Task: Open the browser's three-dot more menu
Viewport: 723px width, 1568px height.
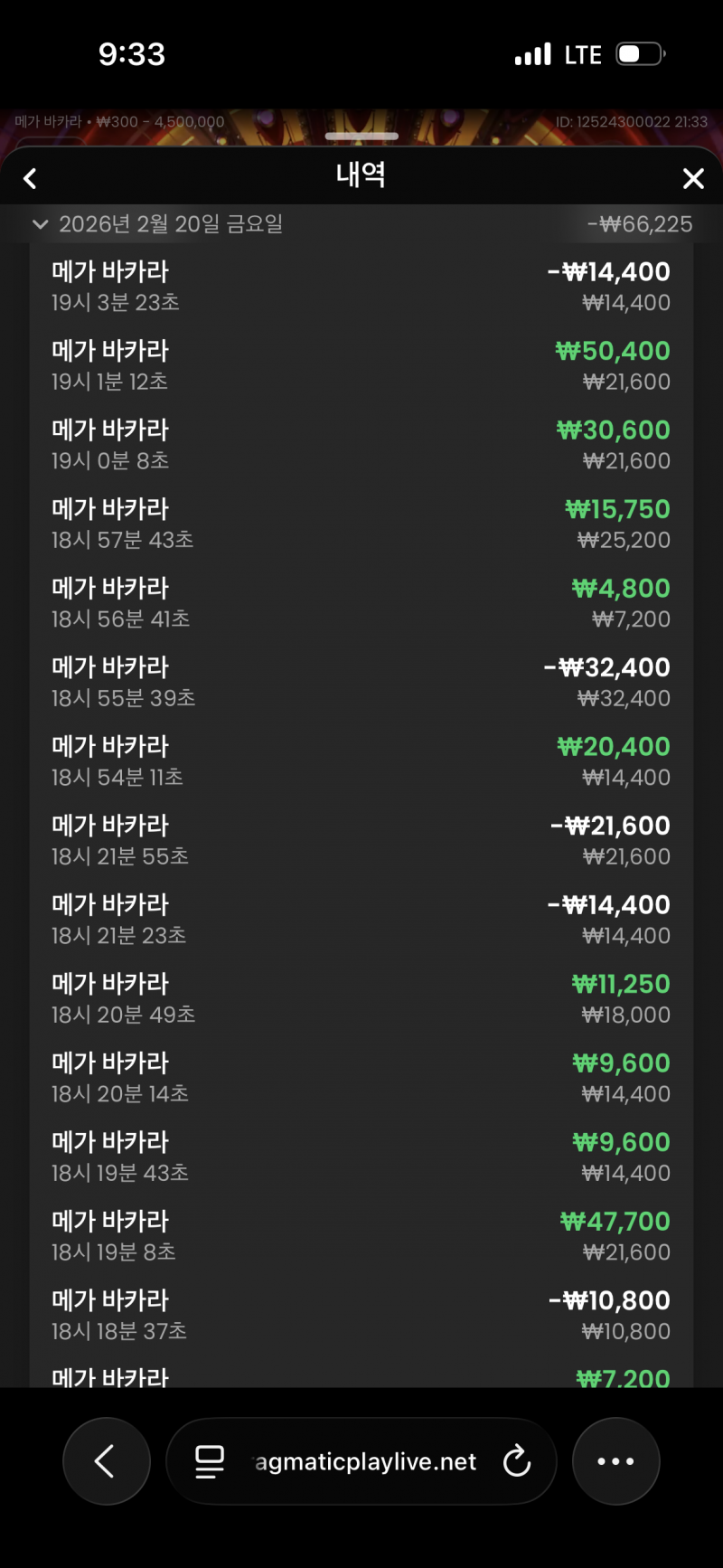Action: [615, 1461]
